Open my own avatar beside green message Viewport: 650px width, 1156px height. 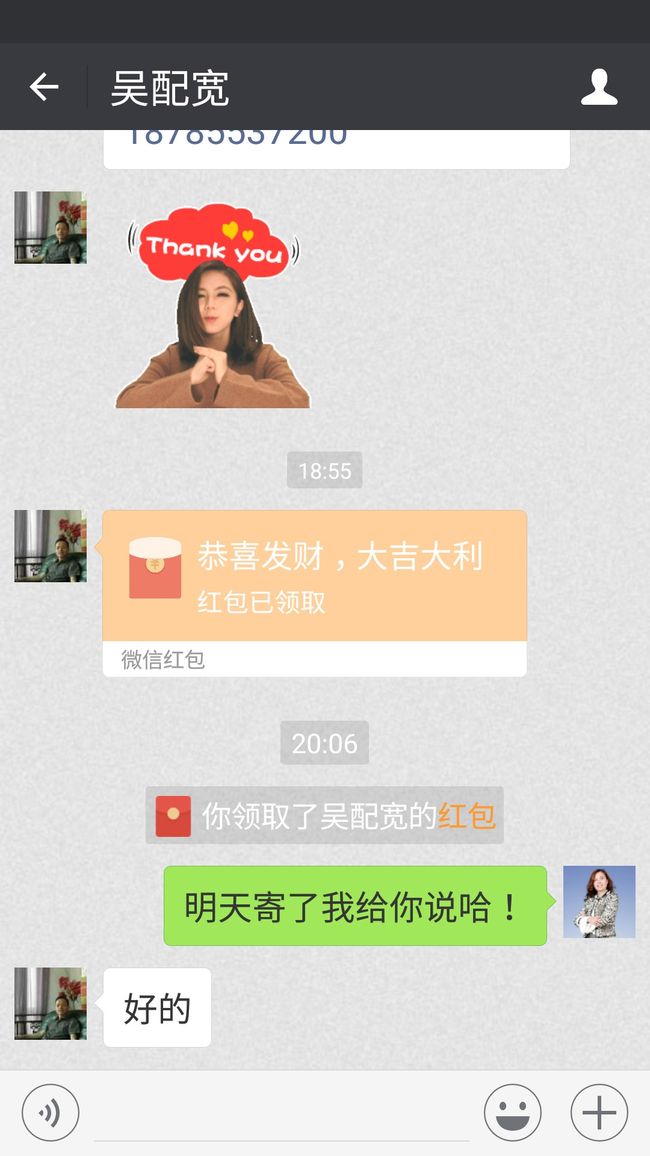tap(599, 902)
